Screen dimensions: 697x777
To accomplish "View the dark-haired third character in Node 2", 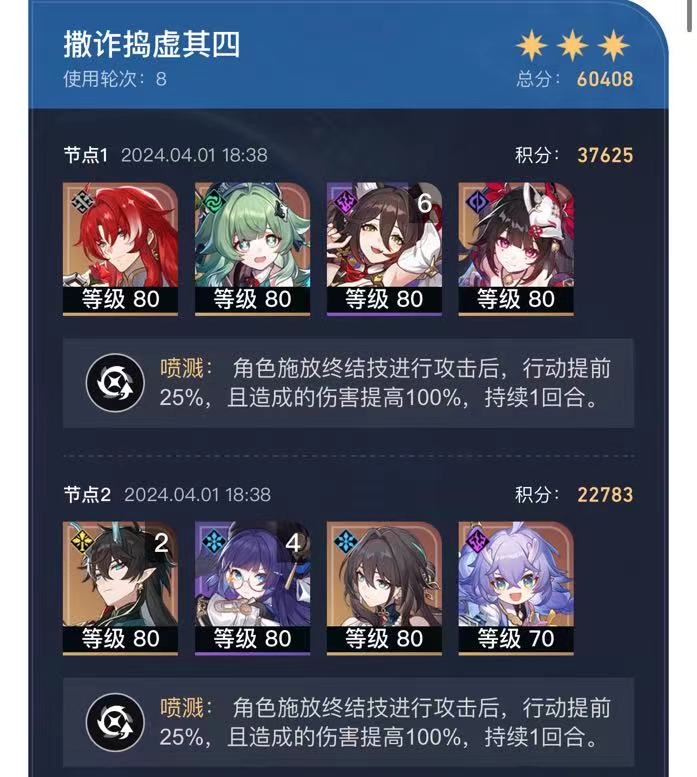I will (x=384, y=587).
